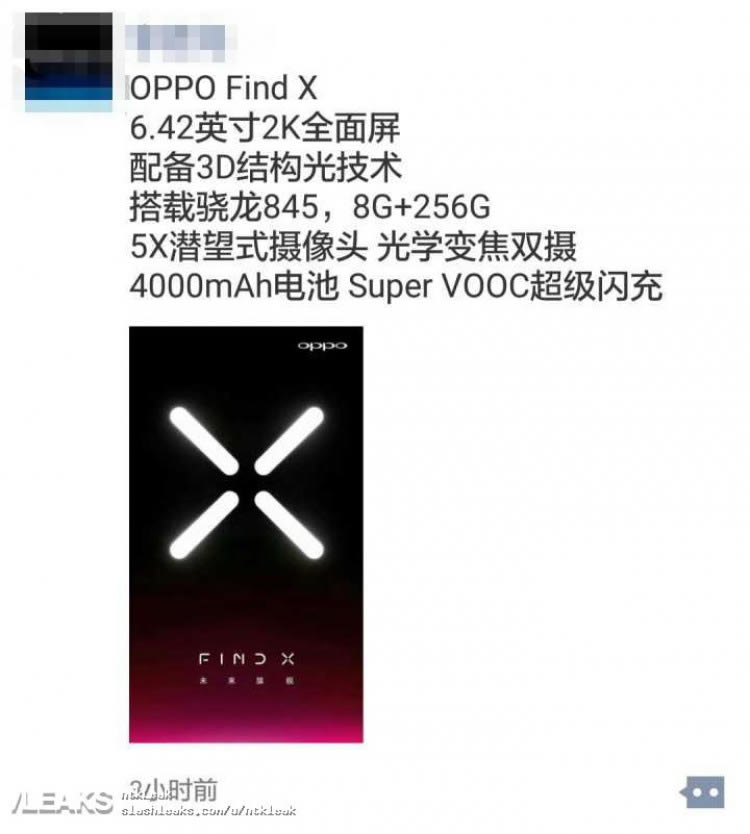Open the OPPO Find X poster image
Screen dimensions: 750x834
tap(246, 534)
